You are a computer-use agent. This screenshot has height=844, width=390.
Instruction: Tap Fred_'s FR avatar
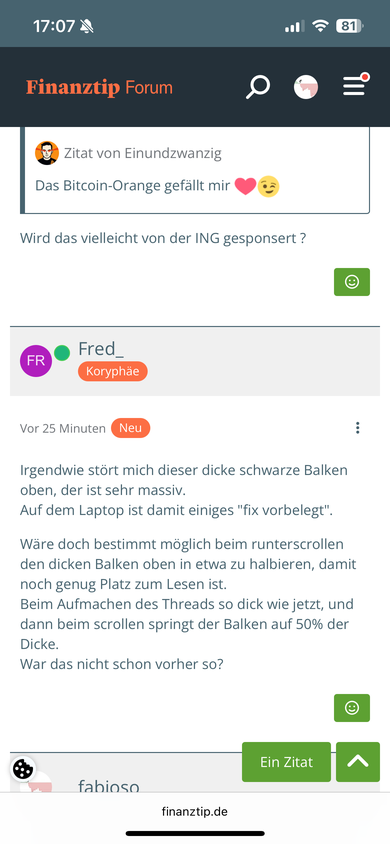(x=36, y=361)
